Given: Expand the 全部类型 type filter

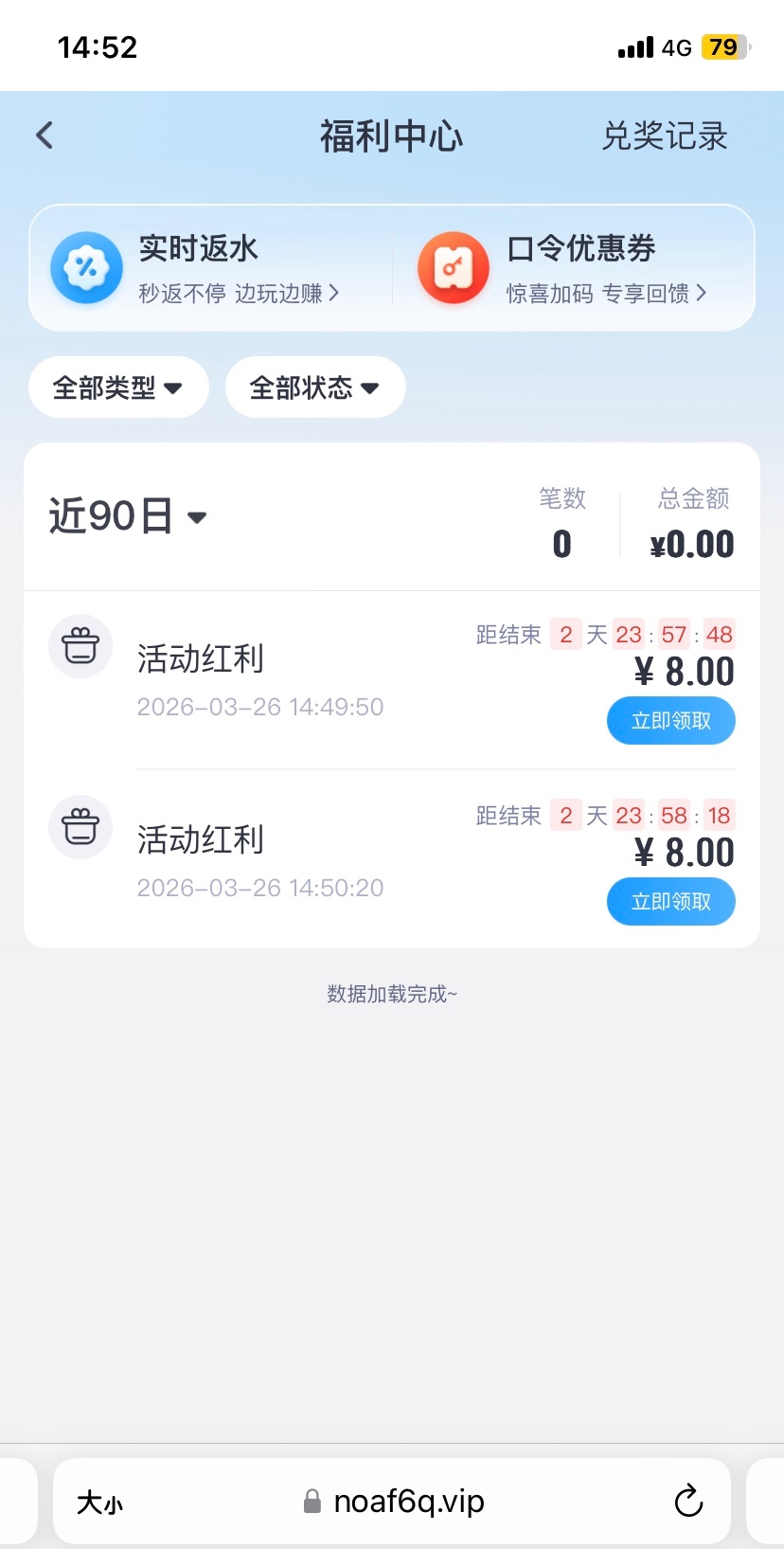Looking at the screenshot, I should coord(118,387).
